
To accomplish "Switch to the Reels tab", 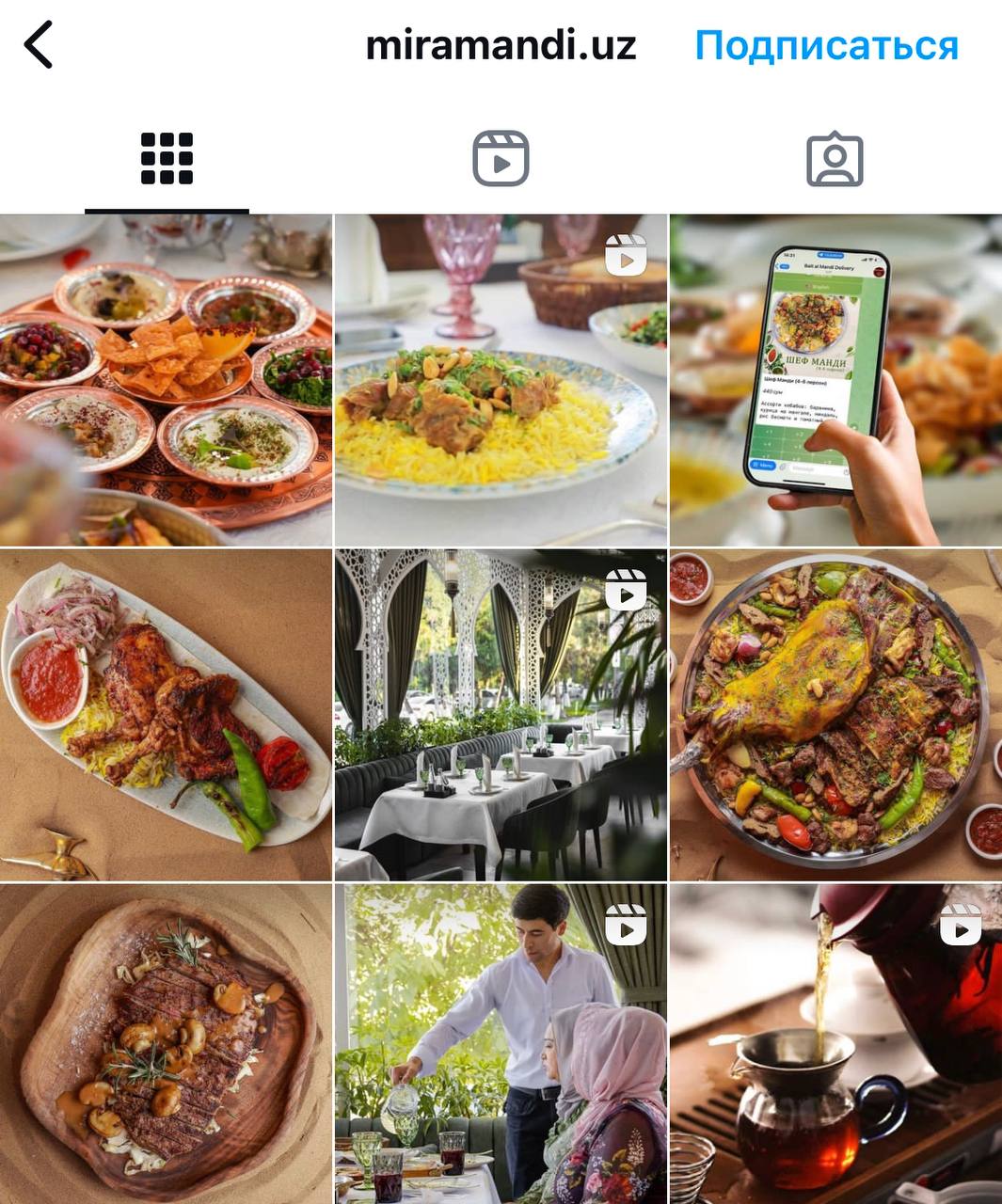I will [x=501, y=158].
